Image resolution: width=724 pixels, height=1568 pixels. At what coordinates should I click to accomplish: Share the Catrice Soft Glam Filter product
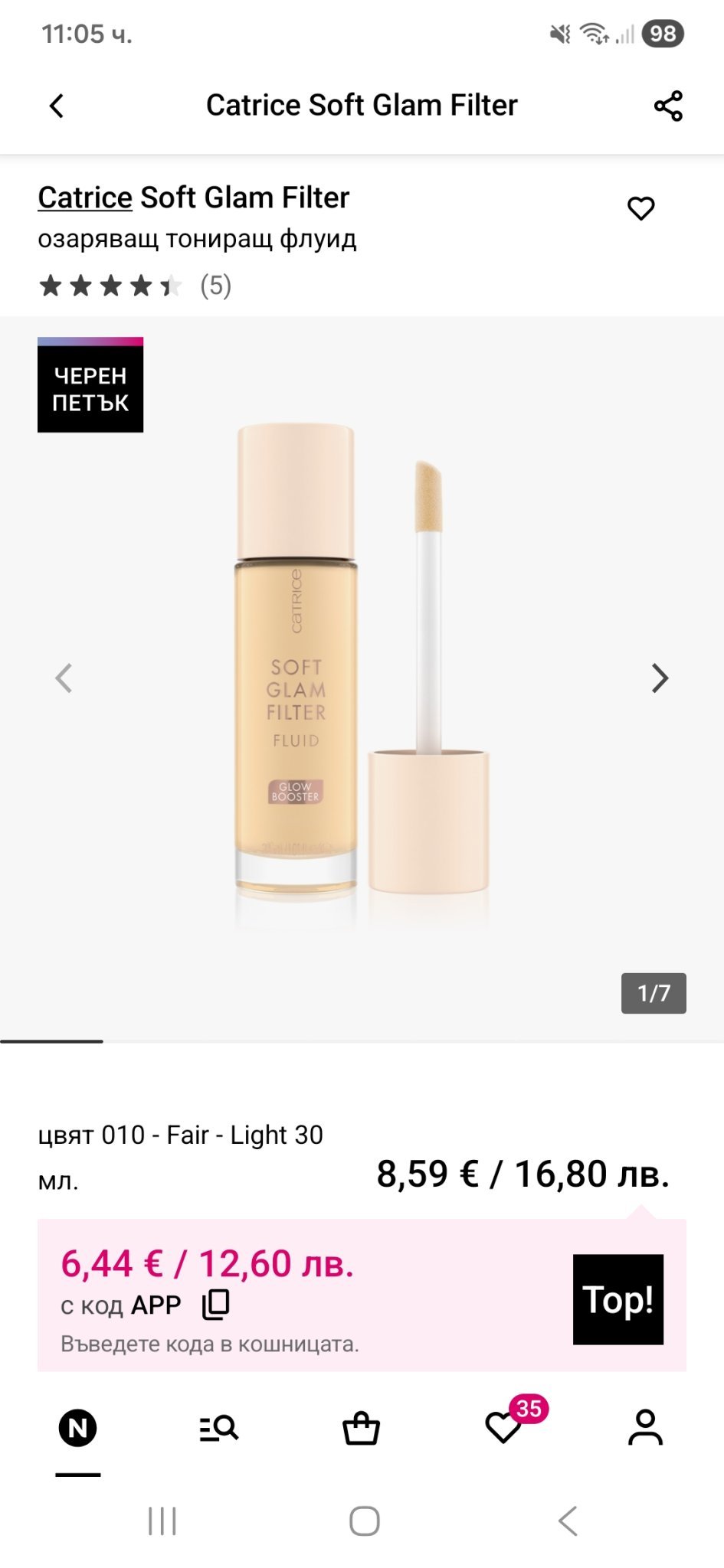pyautogui.click(x=668, y=106)
